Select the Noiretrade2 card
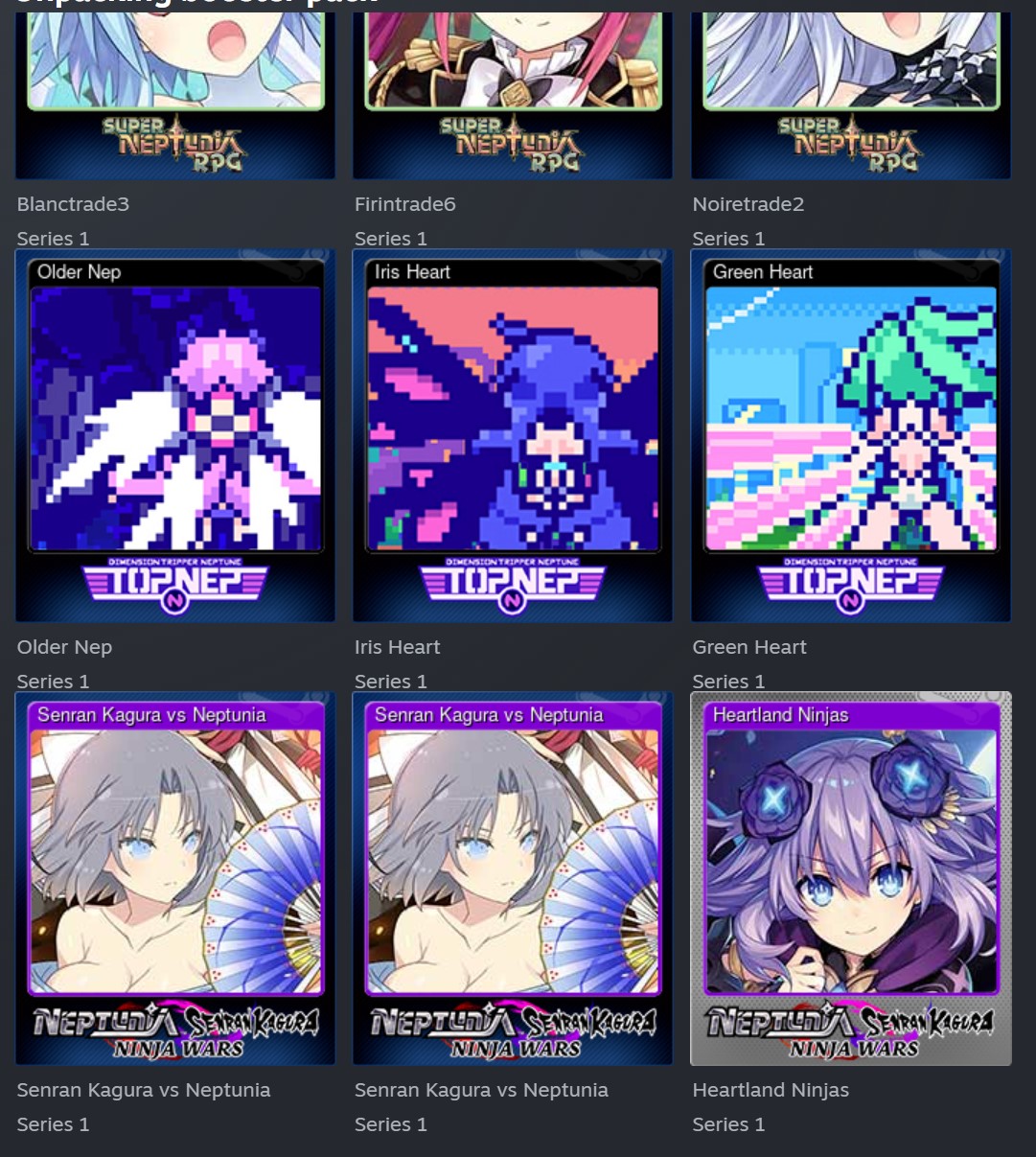Screen dimensions: 1036x1157 coord(851,96)
